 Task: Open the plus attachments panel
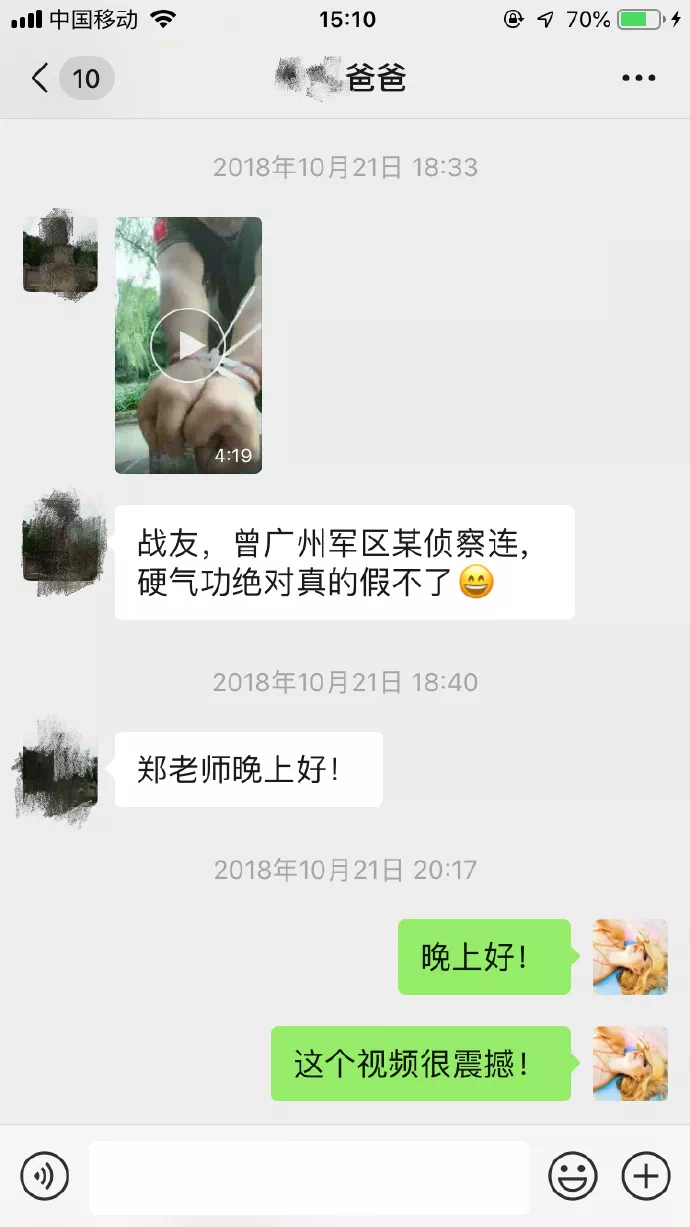coord(645,1175)
